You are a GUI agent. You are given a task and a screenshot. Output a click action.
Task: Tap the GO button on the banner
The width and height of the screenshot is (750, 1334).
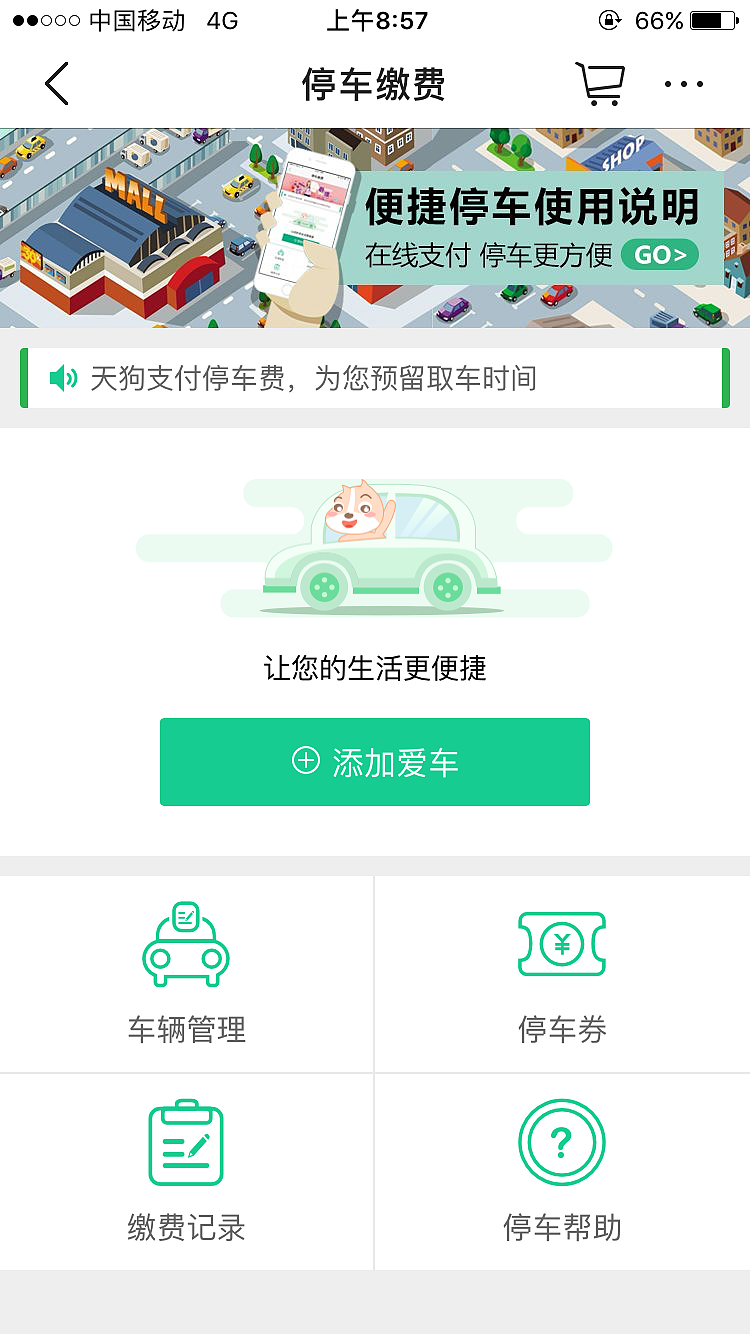click(x=659, y=255)
